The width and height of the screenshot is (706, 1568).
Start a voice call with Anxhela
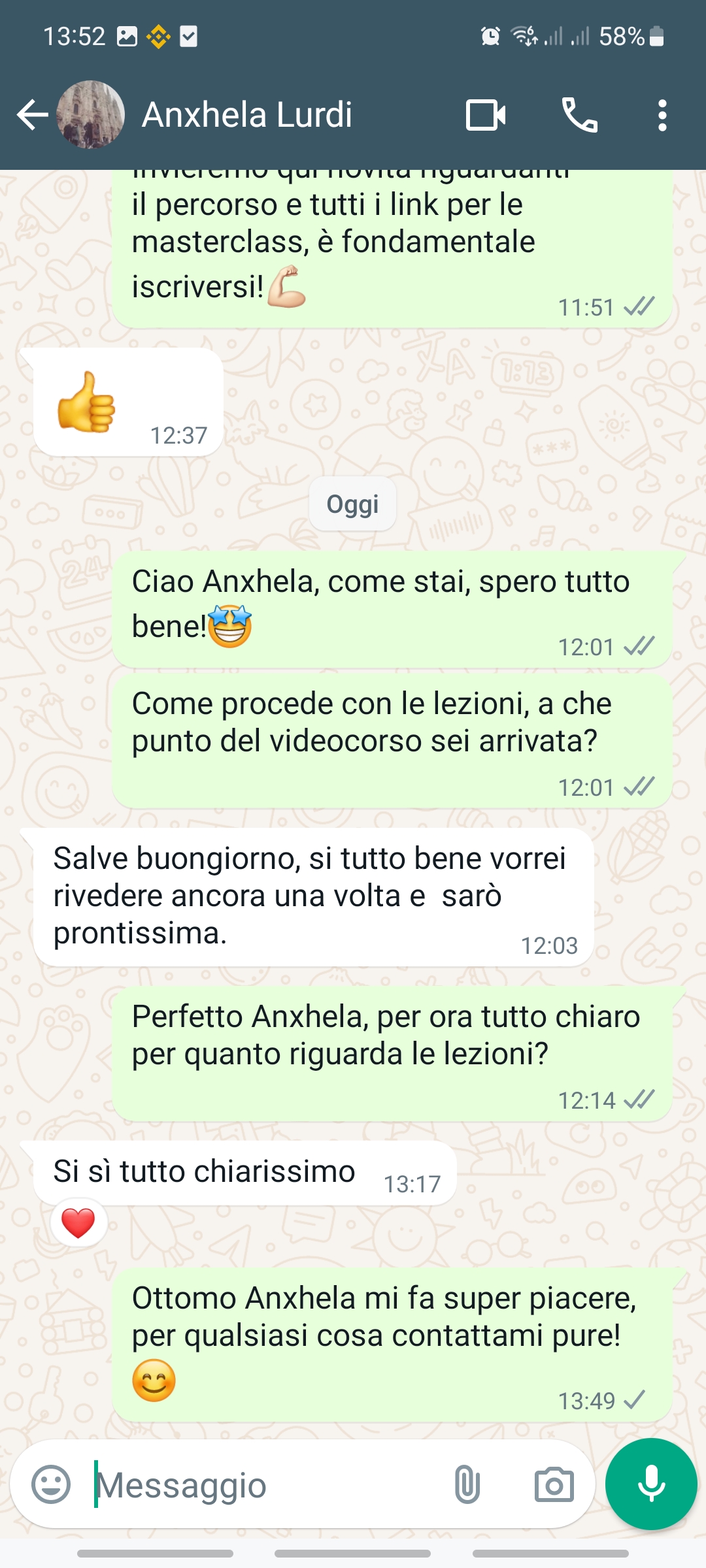[579, 116]
